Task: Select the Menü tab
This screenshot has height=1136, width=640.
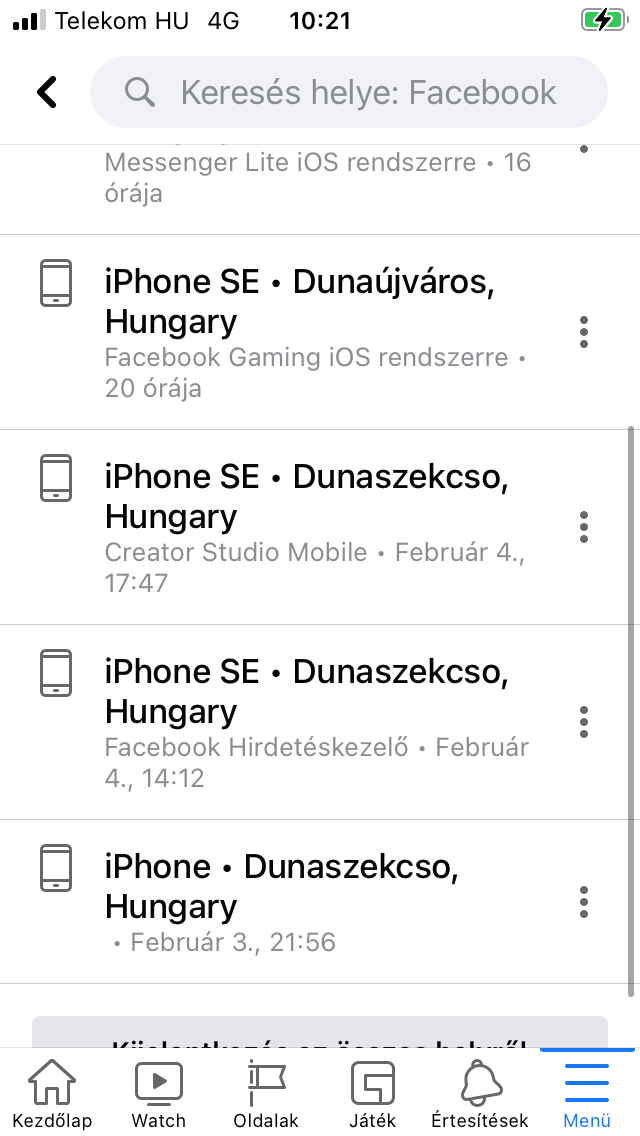Action: pyautogui.click(x=587, y=1094)
